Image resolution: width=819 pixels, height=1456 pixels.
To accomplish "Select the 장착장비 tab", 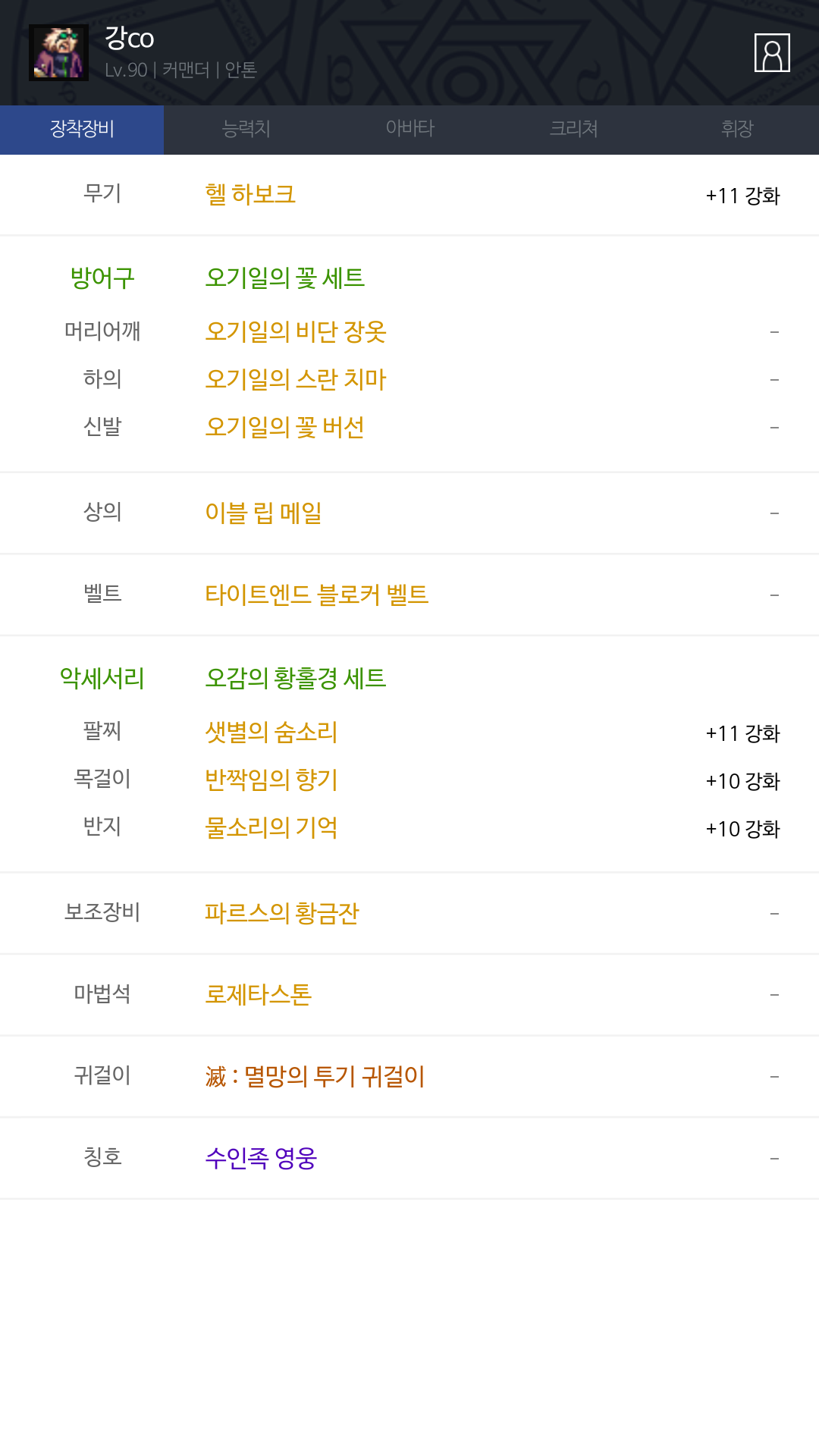I will pyautogui.click(x=82, y=129).
